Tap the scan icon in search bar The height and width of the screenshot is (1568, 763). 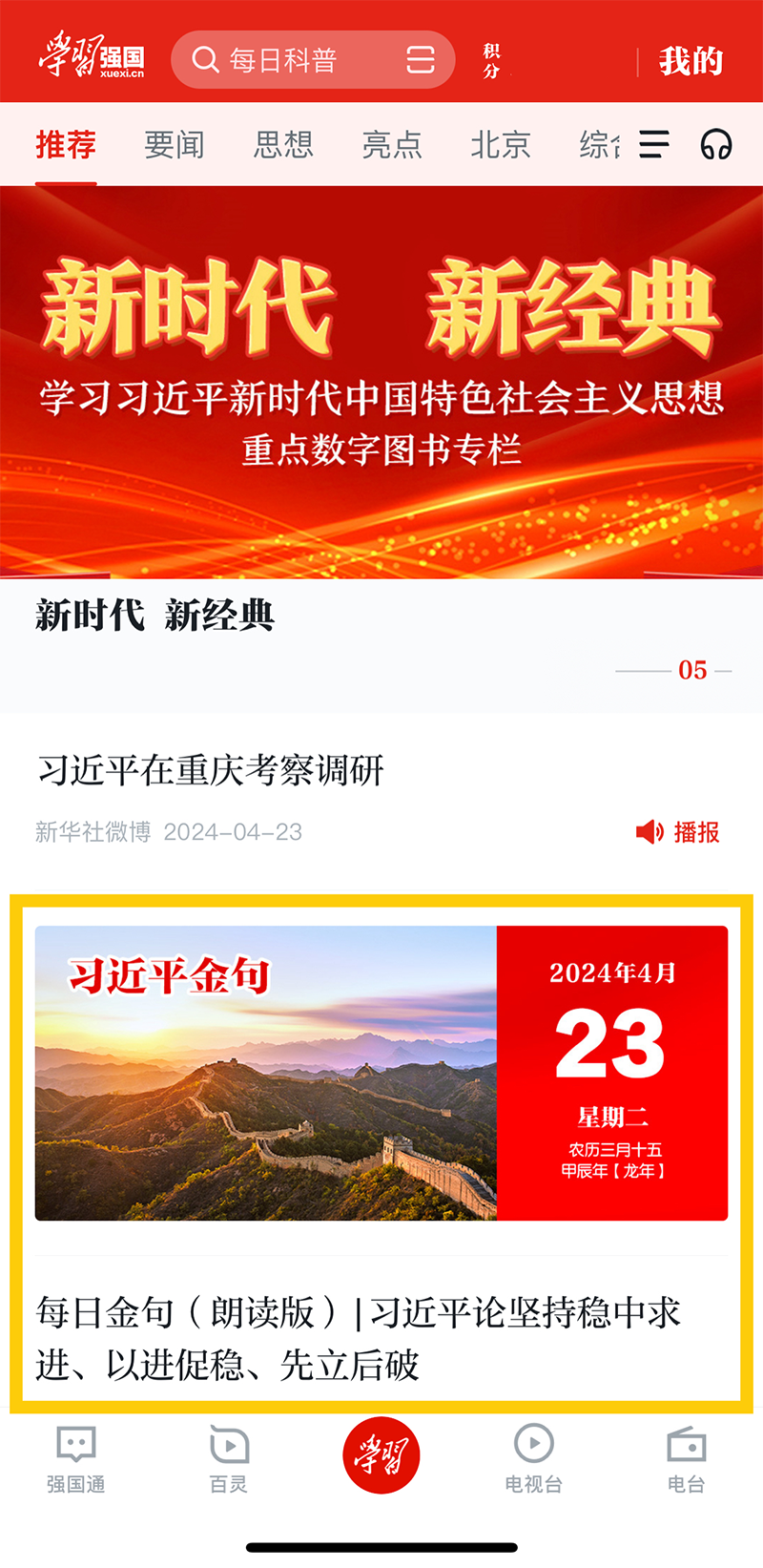[x=421, y=60]
